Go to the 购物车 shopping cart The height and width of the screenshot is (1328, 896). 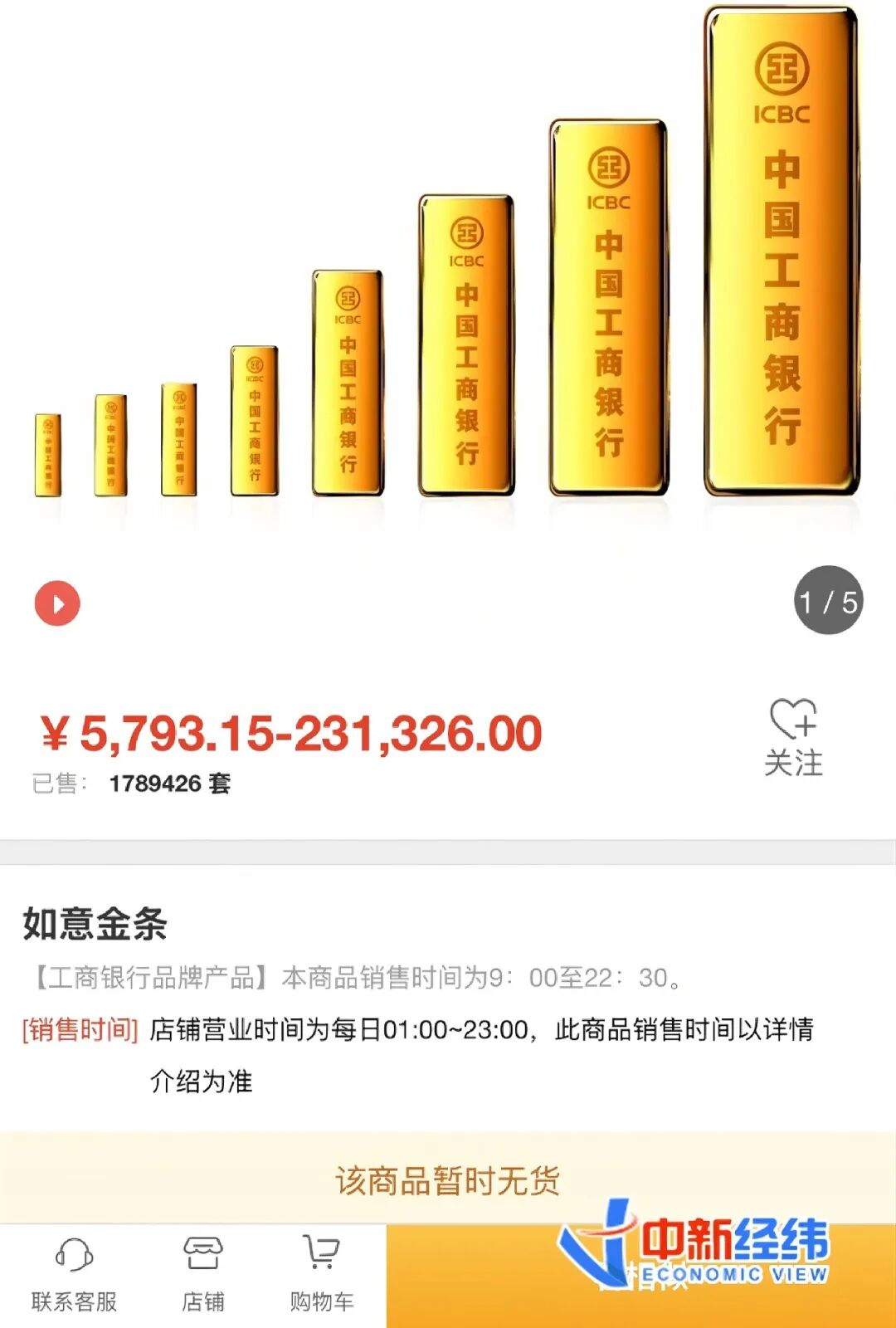(321, 1274)
